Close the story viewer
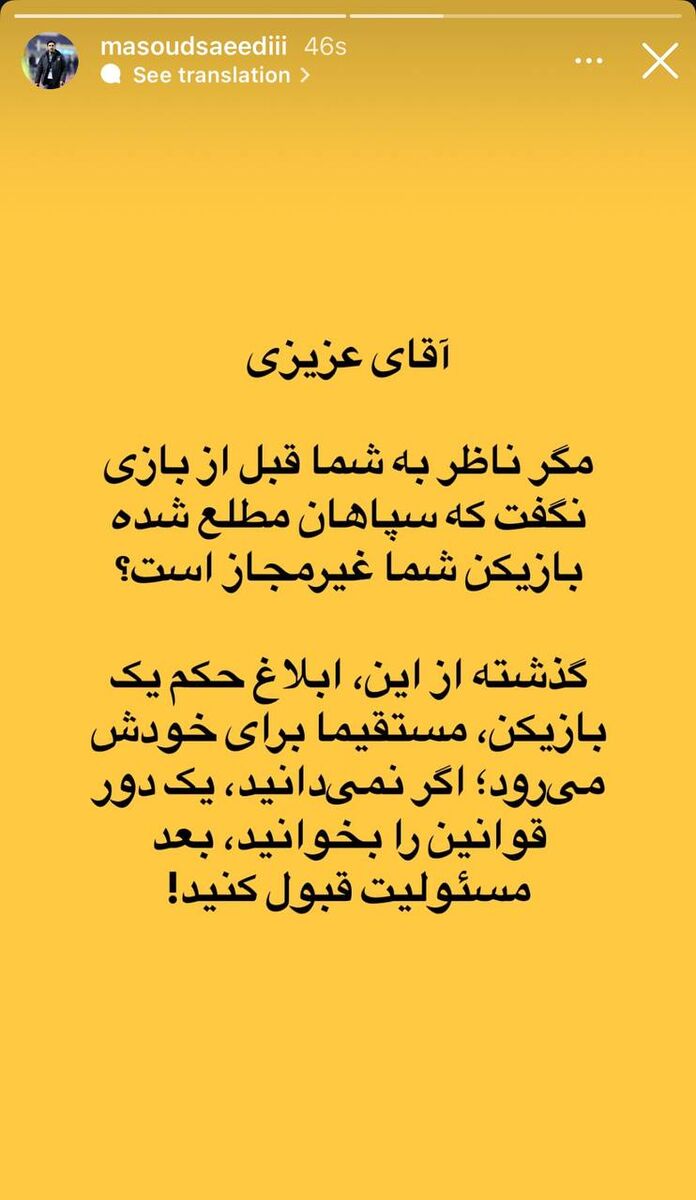This screenshot has height=1200, width=696. point(660,61)
